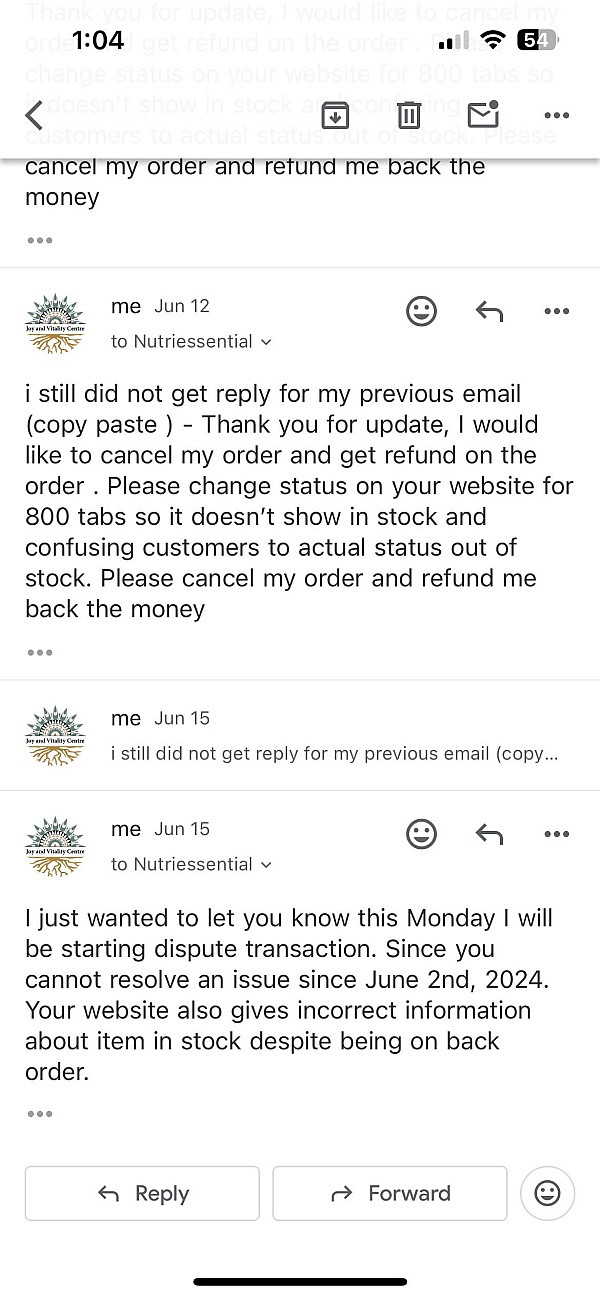The image size is (600, 1298).
Task: Open more options on dispute transaction message
Action: tap(556, 834)
